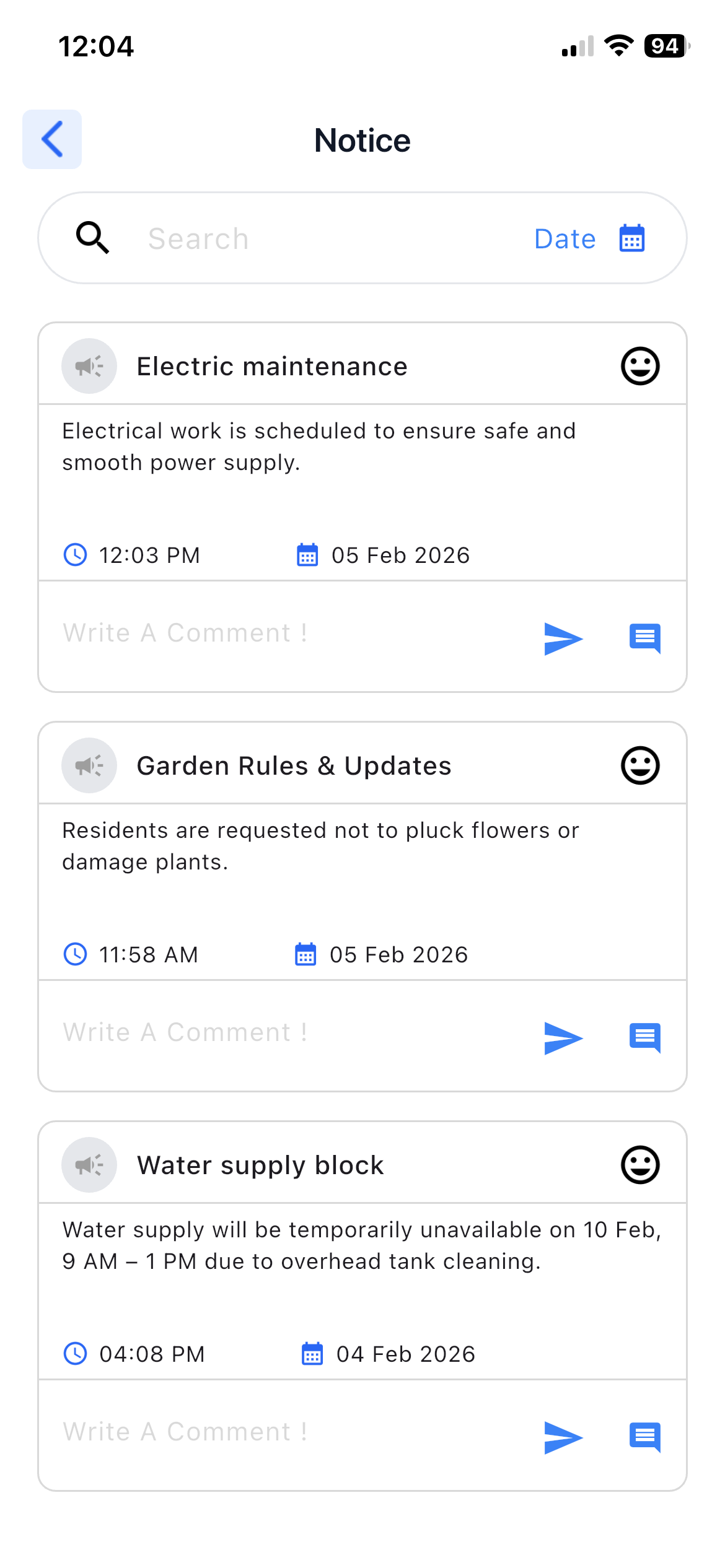
Task: Send comment on Water supply block notice
Action: tap(563, 1437)
